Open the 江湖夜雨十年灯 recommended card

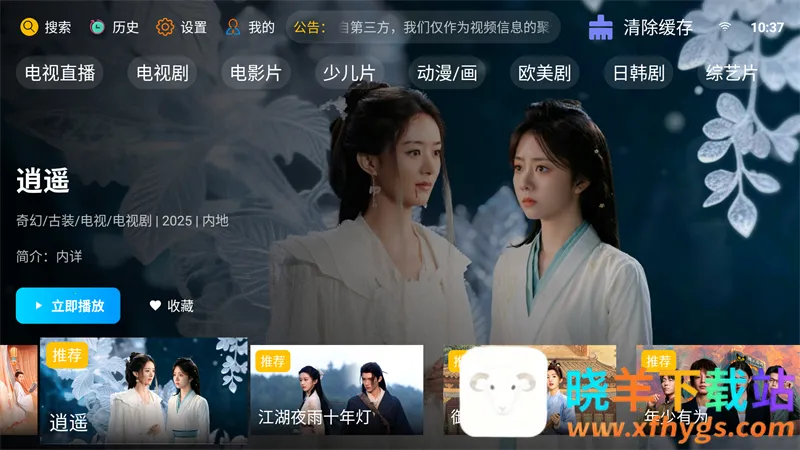click(337, 390)
